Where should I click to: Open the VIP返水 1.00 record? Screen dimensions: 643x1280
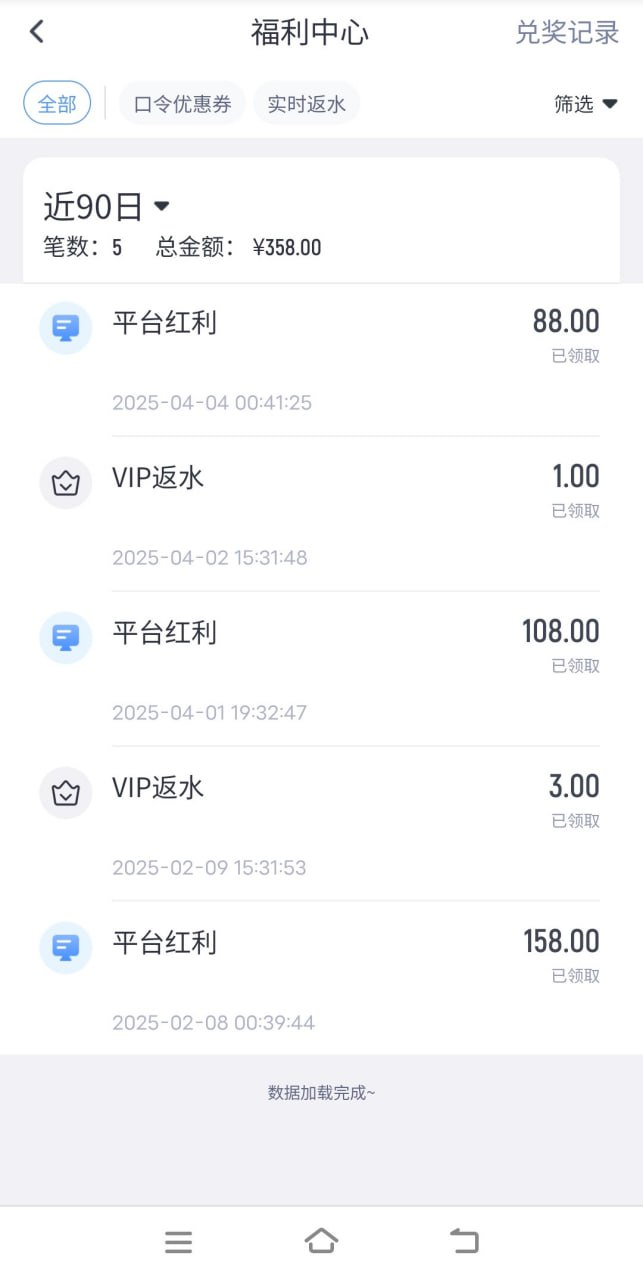coord(321,514)
